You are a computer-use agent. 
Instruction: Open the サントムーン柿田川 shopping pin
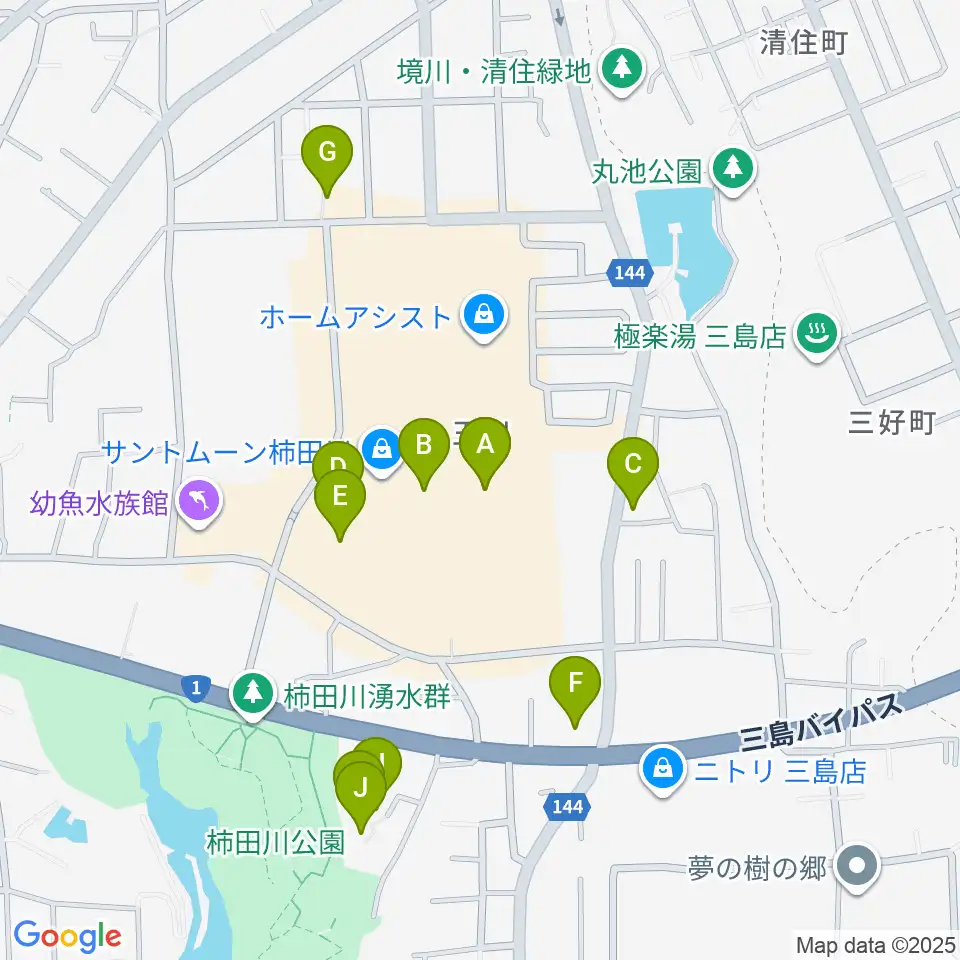[x=382, y=451]
